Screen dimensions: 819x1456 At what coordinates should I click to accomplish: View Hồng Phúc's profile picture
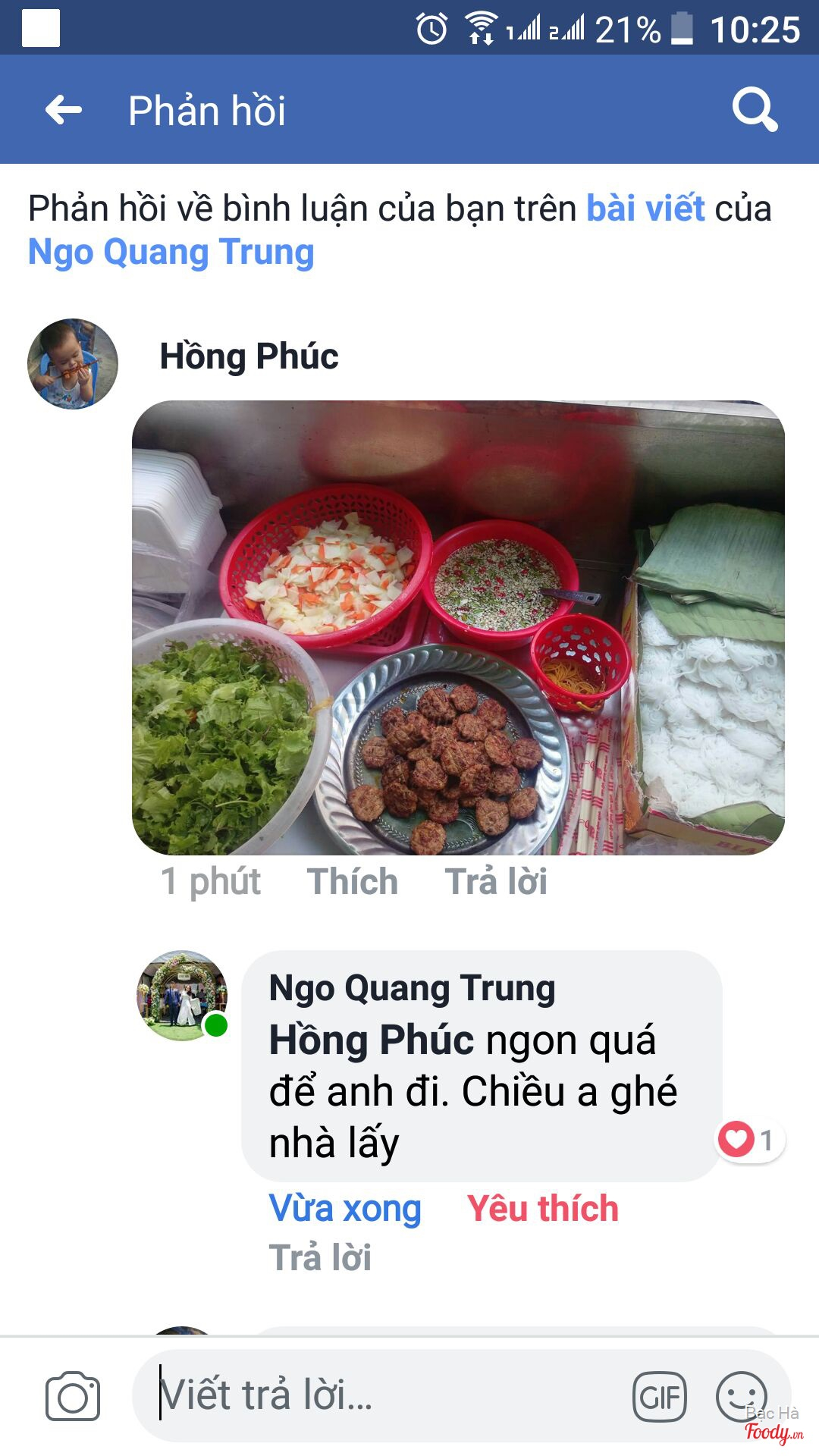[x=73, y=364]
